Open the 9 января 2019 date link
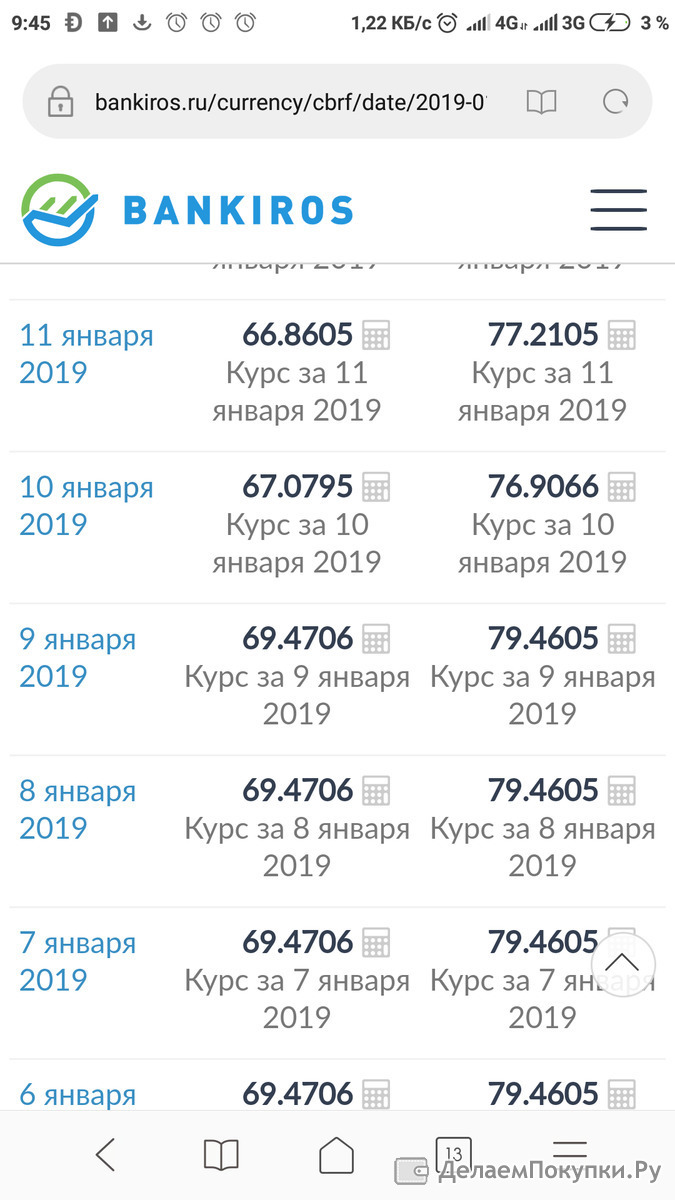This screenshot has height=1200, width=675. tap(78, 658)
